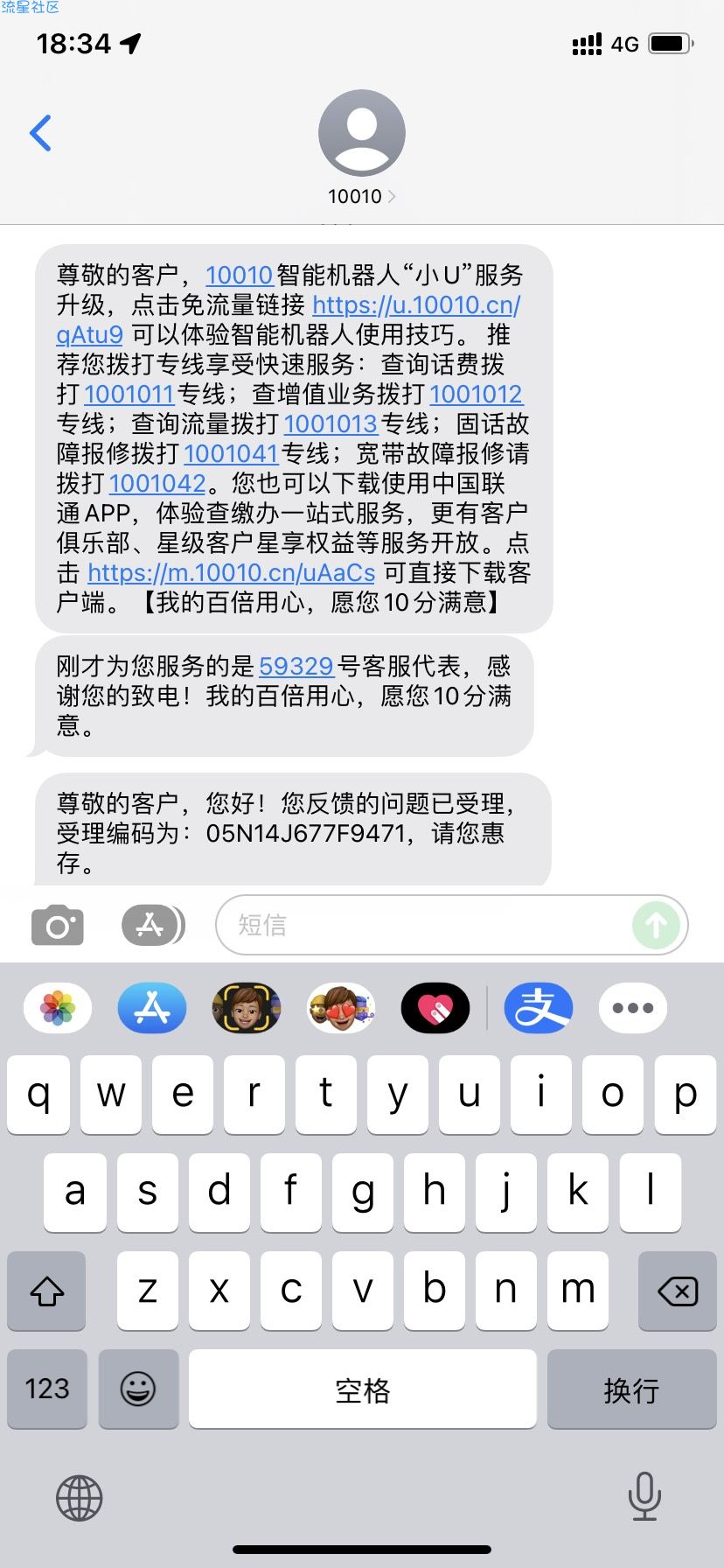724x1568 pixels.
Task: Start dictation with the microphone
Action: pos(644,1495)
